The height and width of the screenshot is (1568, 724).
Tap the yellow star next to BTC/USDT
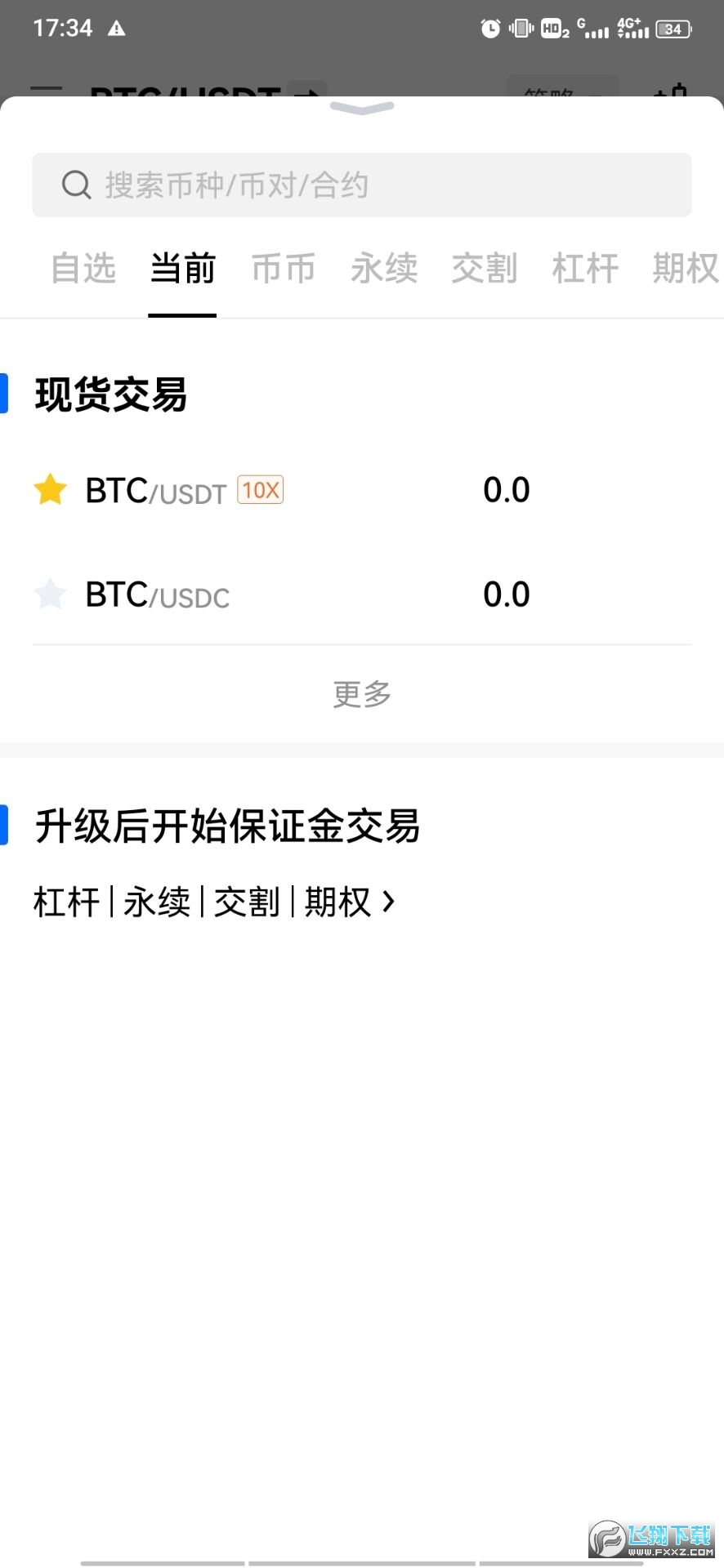(x=51, y=489)
